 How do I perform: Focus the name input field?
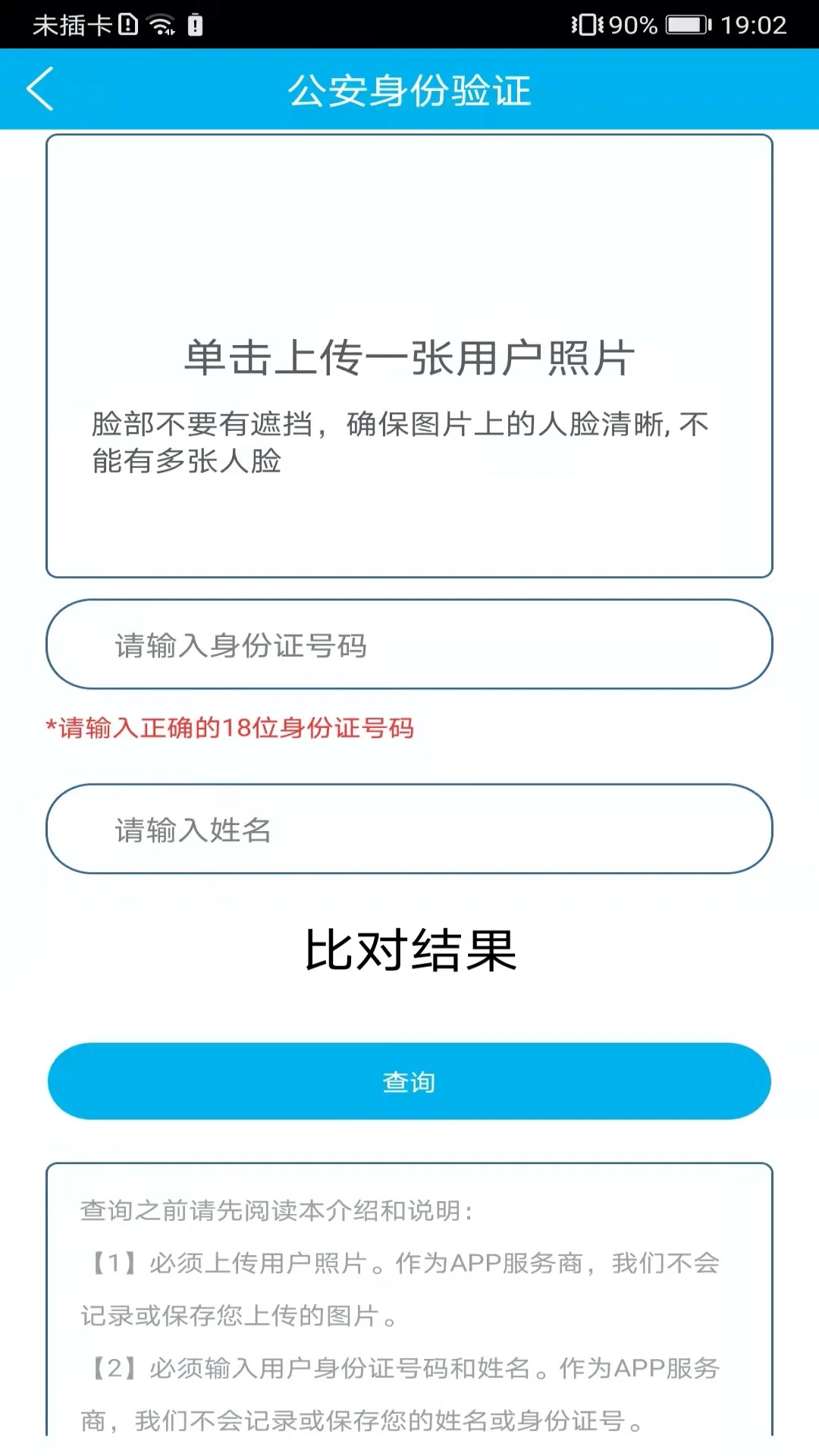(x=409, y=829)
